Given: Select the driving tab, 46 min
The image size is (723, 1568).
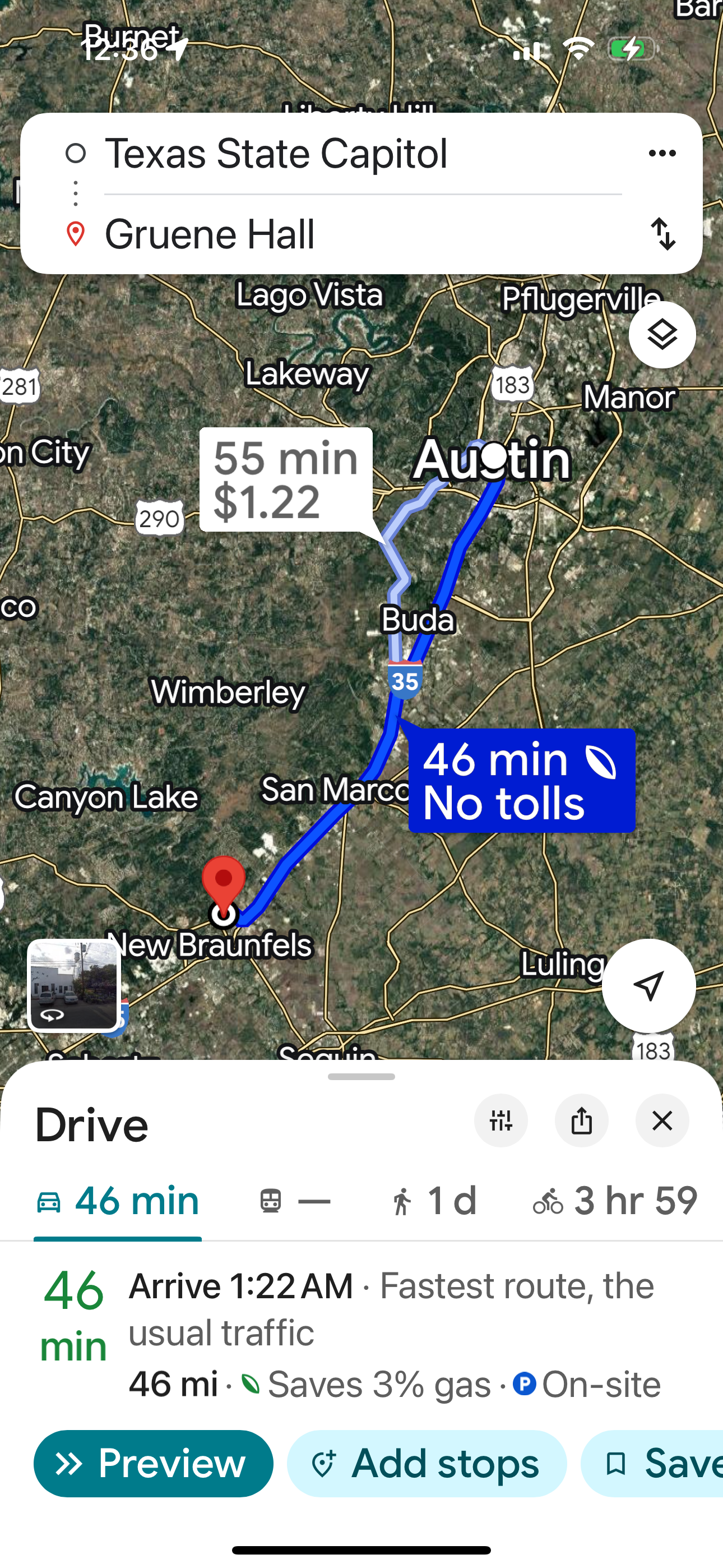Looking at the screenshot, I should (118, 1202).
